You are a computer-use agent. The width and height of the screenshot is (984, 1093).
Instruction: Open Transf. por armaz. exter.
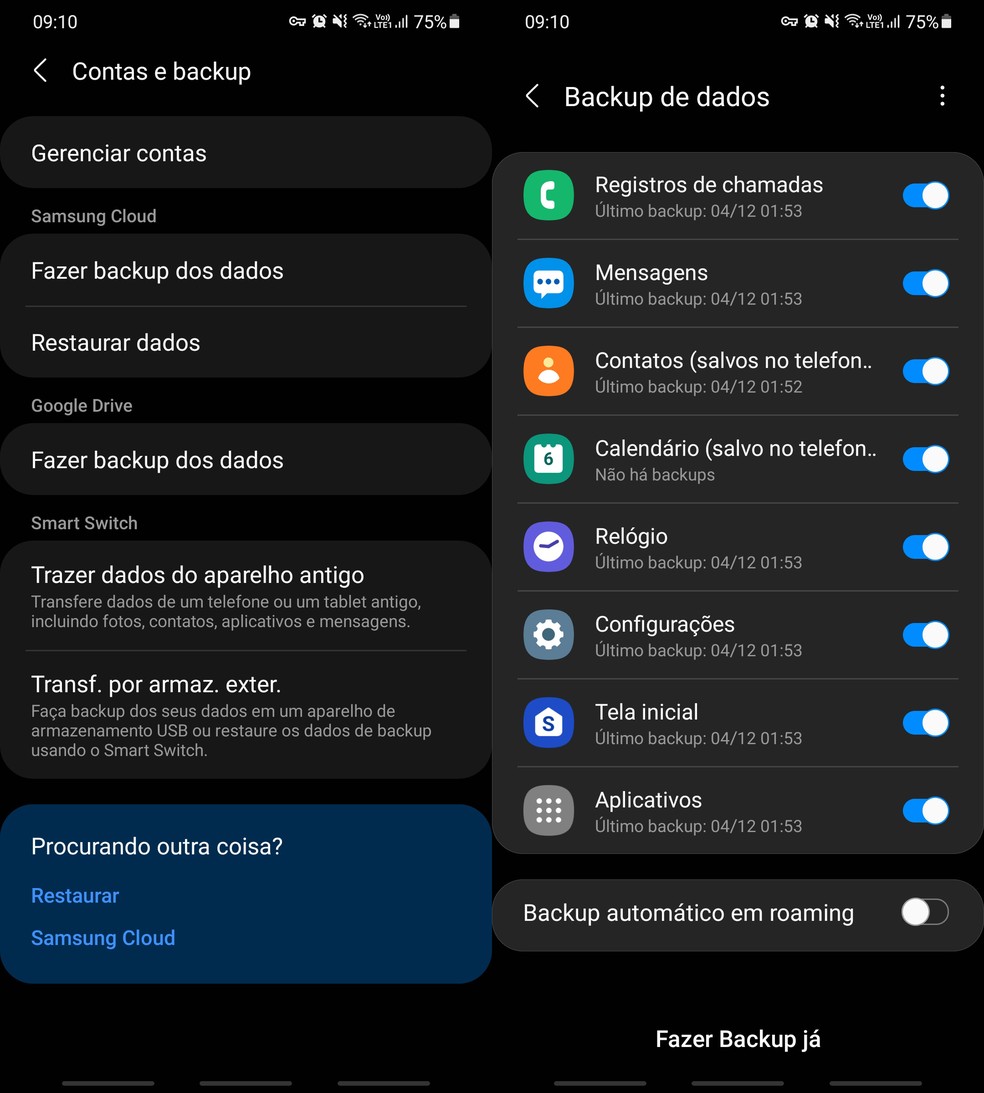coord(245,714)
